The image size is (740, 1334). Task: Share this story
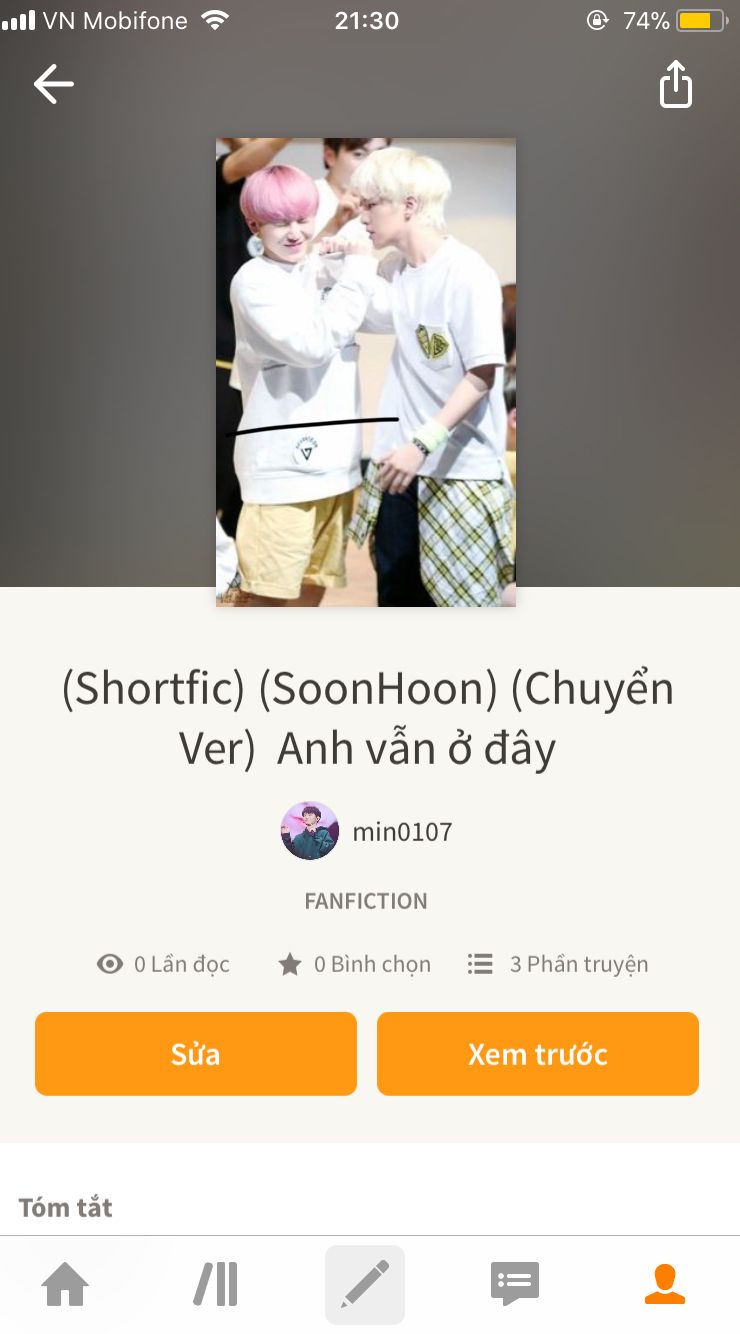click(x=676, y=85)
